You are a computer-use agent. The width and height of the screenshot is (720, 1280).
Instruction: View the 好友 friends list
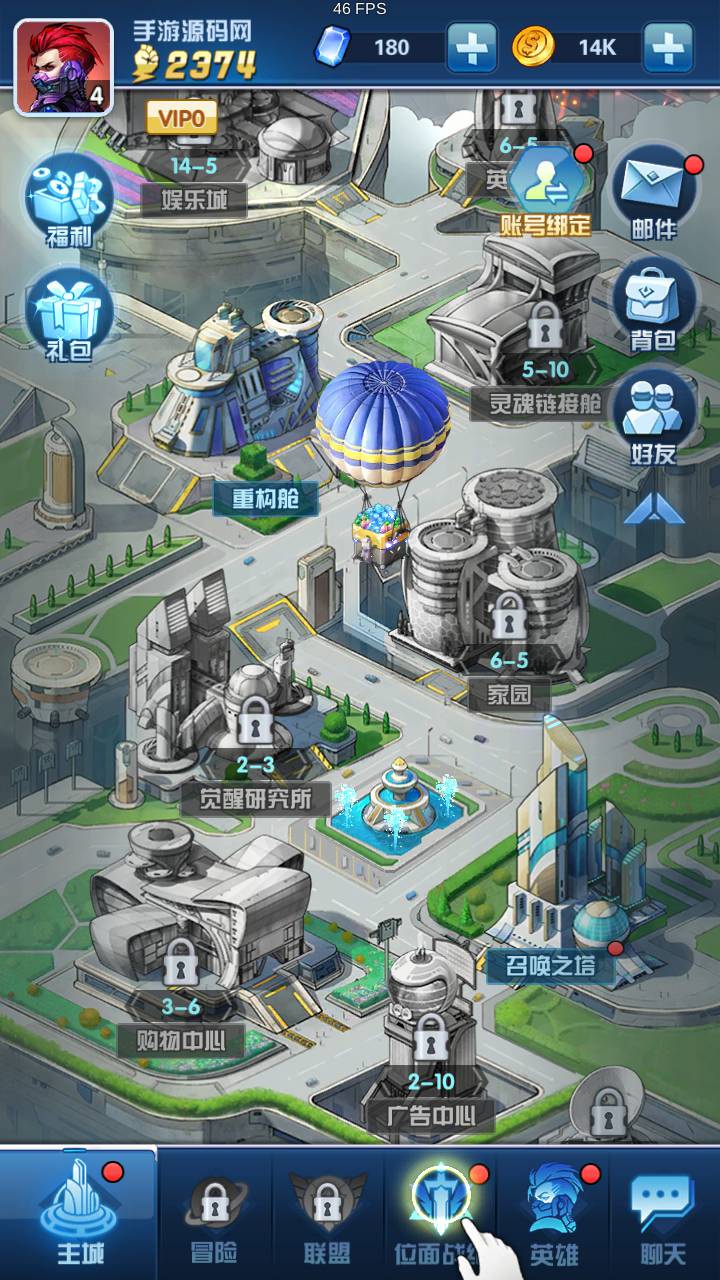click(x=654, y=418)
